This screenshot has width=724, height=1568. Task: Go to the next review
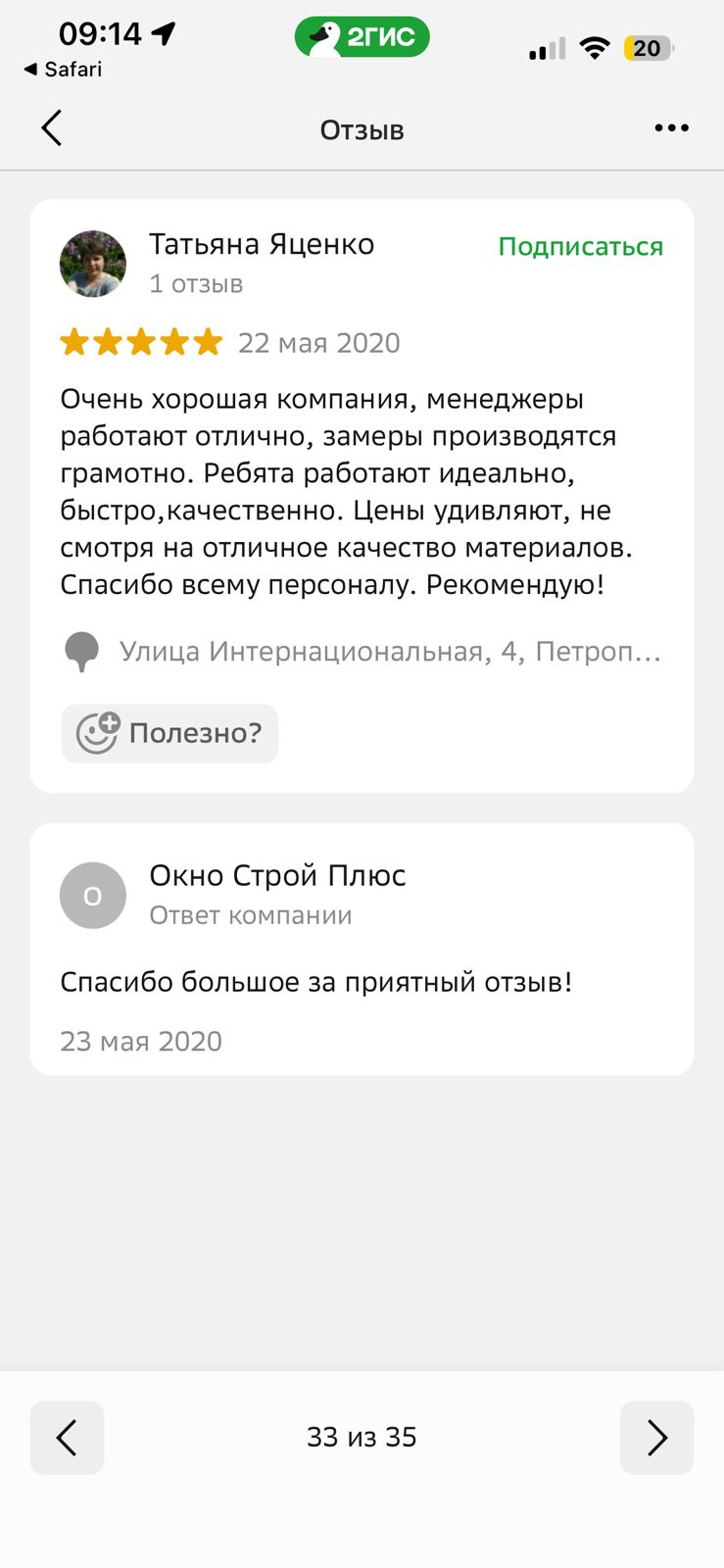pos(656,1438)
